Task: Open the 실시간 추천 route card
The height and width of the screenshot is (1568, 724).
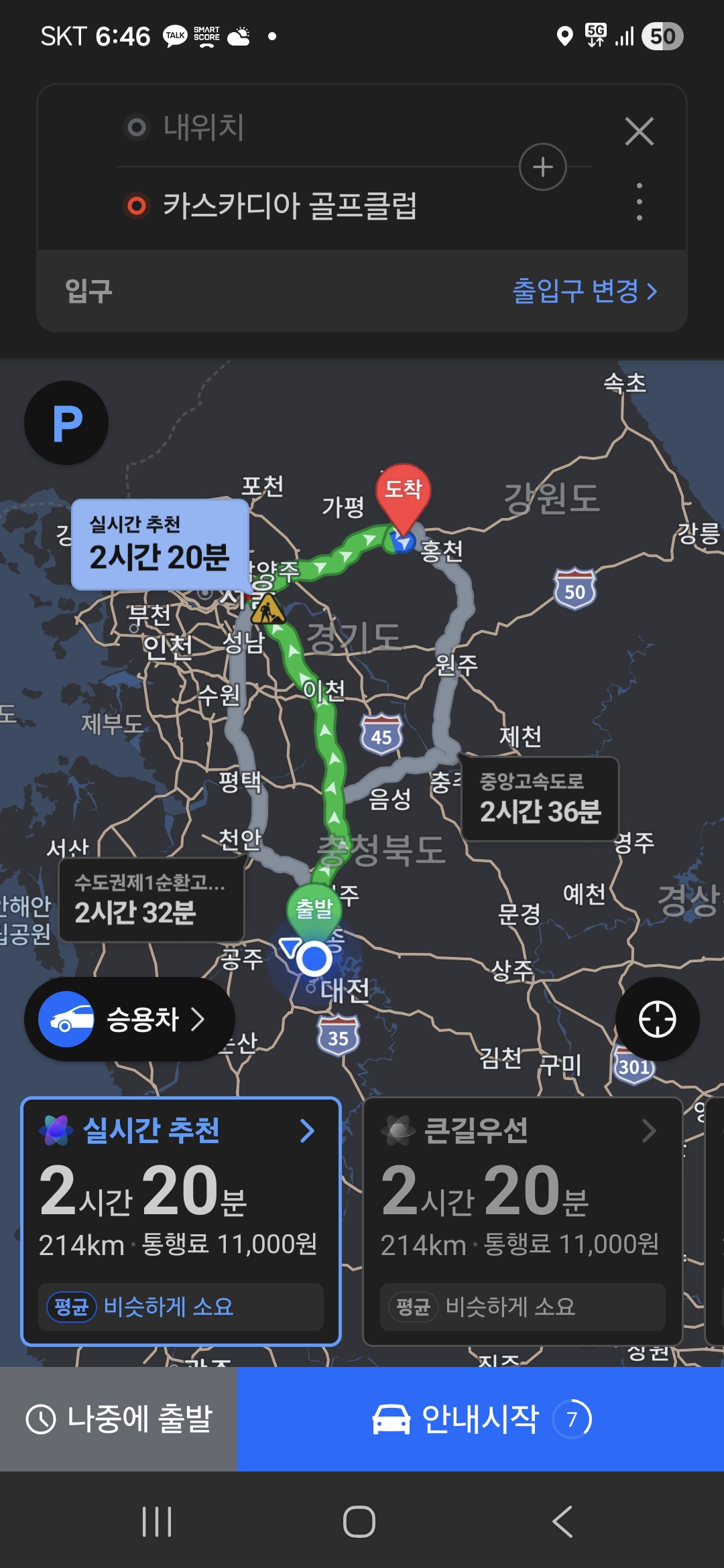Action: coord(181,1221)
